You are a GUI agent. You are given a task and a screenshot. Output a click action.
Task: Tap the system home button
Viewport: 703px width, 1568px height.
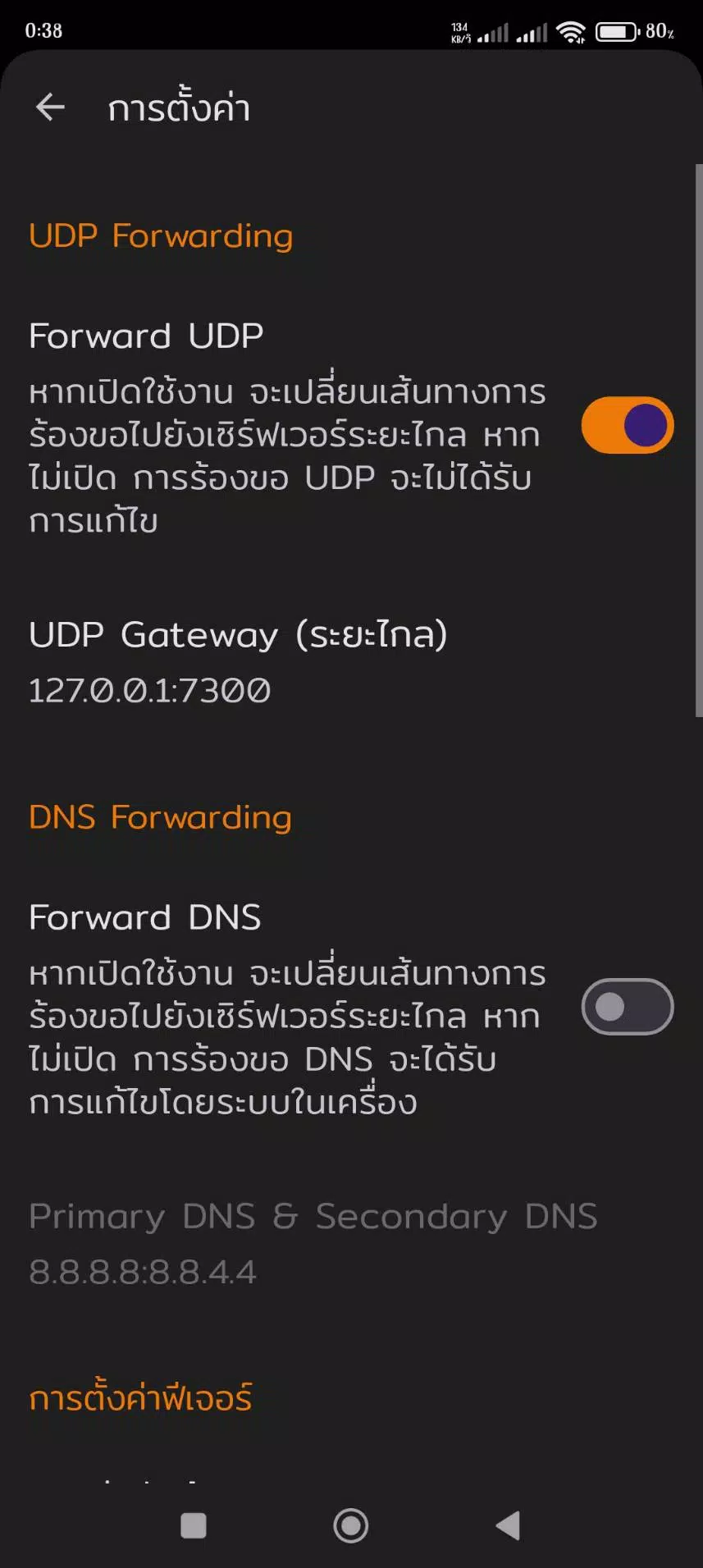[350, 1526]
